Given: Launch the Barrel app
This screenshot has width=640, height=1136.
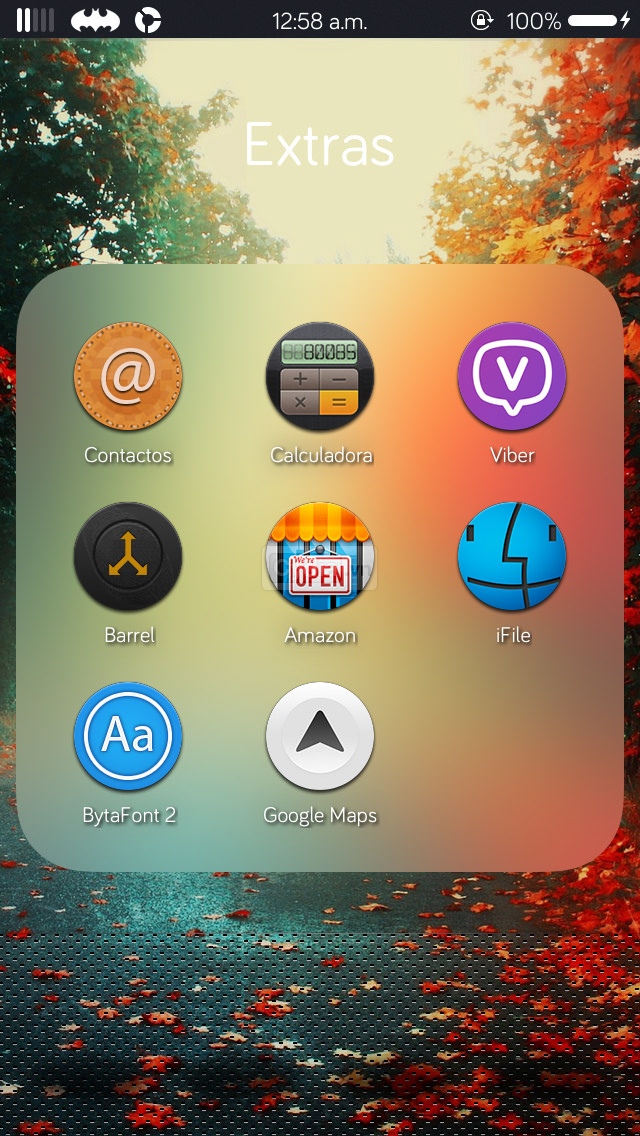Looking at the screenshot, I should [128, 556].
